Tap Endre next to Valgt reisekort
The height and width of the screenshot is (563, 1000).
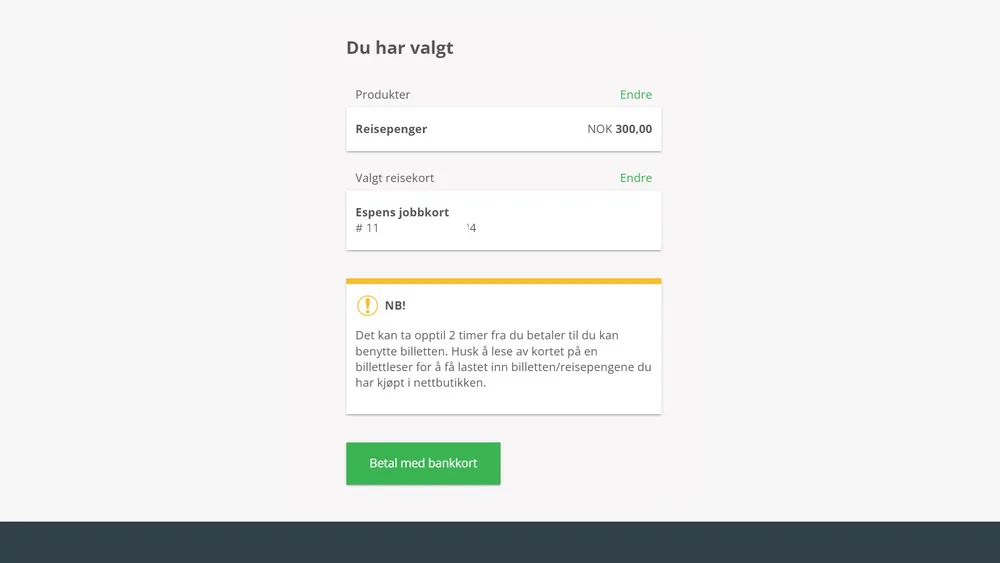click(635, 178)
